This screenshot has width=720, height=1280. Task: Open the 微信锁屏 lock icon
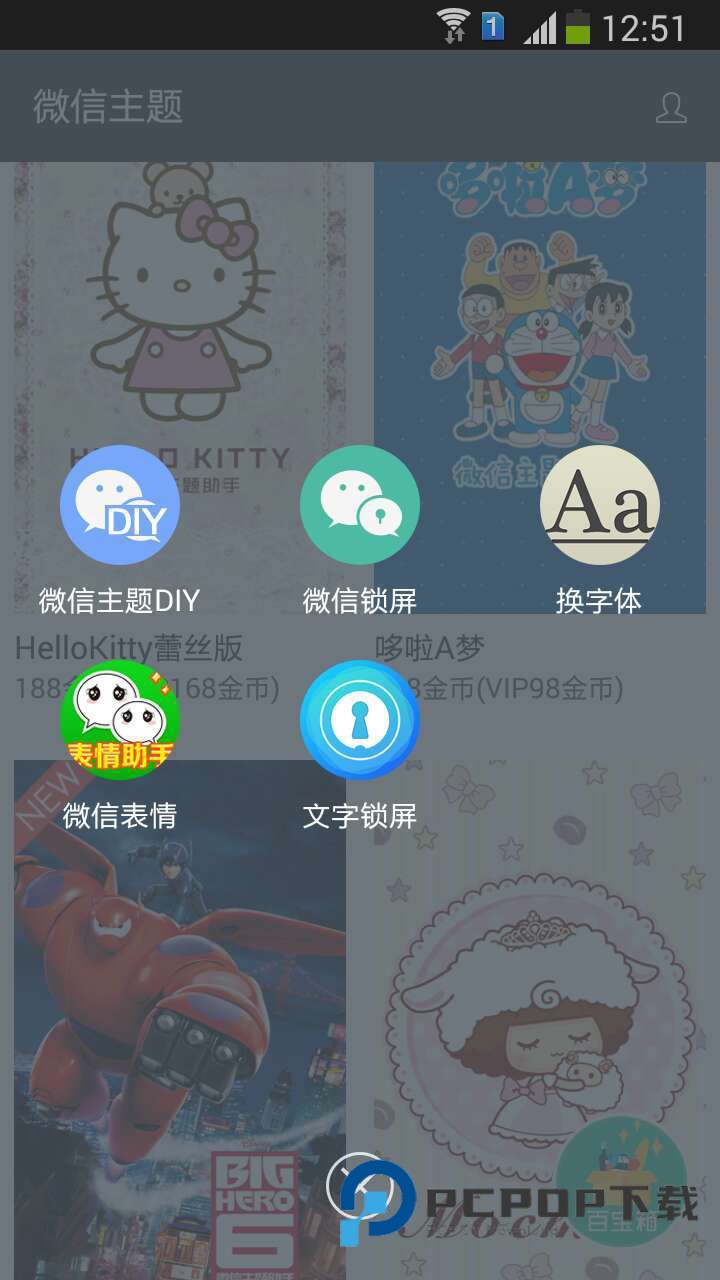coord(360,505)
